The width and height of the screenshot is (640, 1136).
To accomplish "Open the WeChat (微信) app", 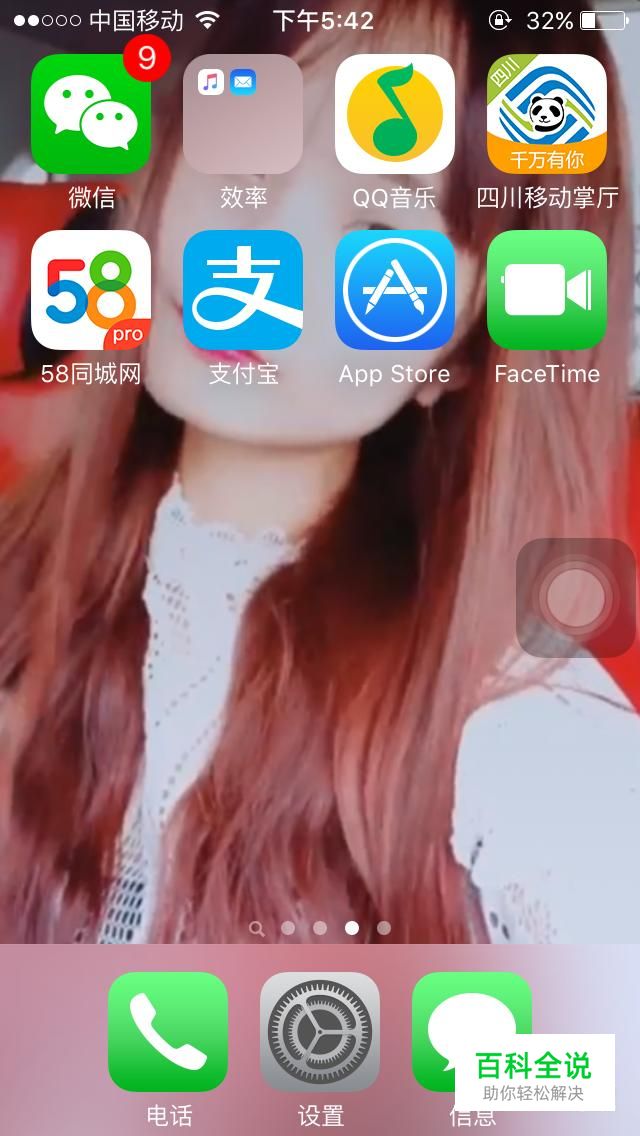I will click(x=91, y=115).
